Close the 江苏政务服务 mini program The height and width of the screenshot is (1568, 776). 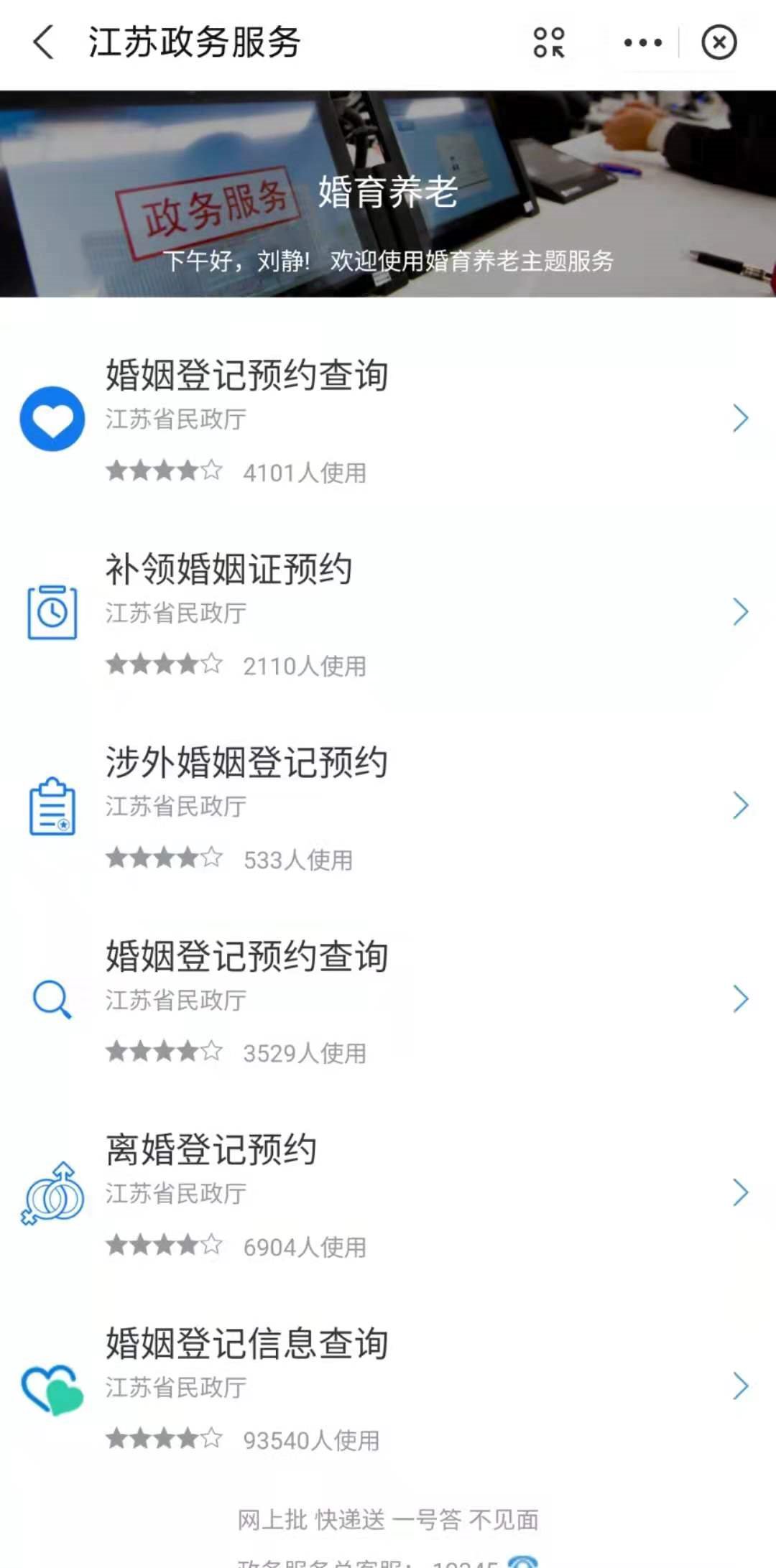pos(719,42)
